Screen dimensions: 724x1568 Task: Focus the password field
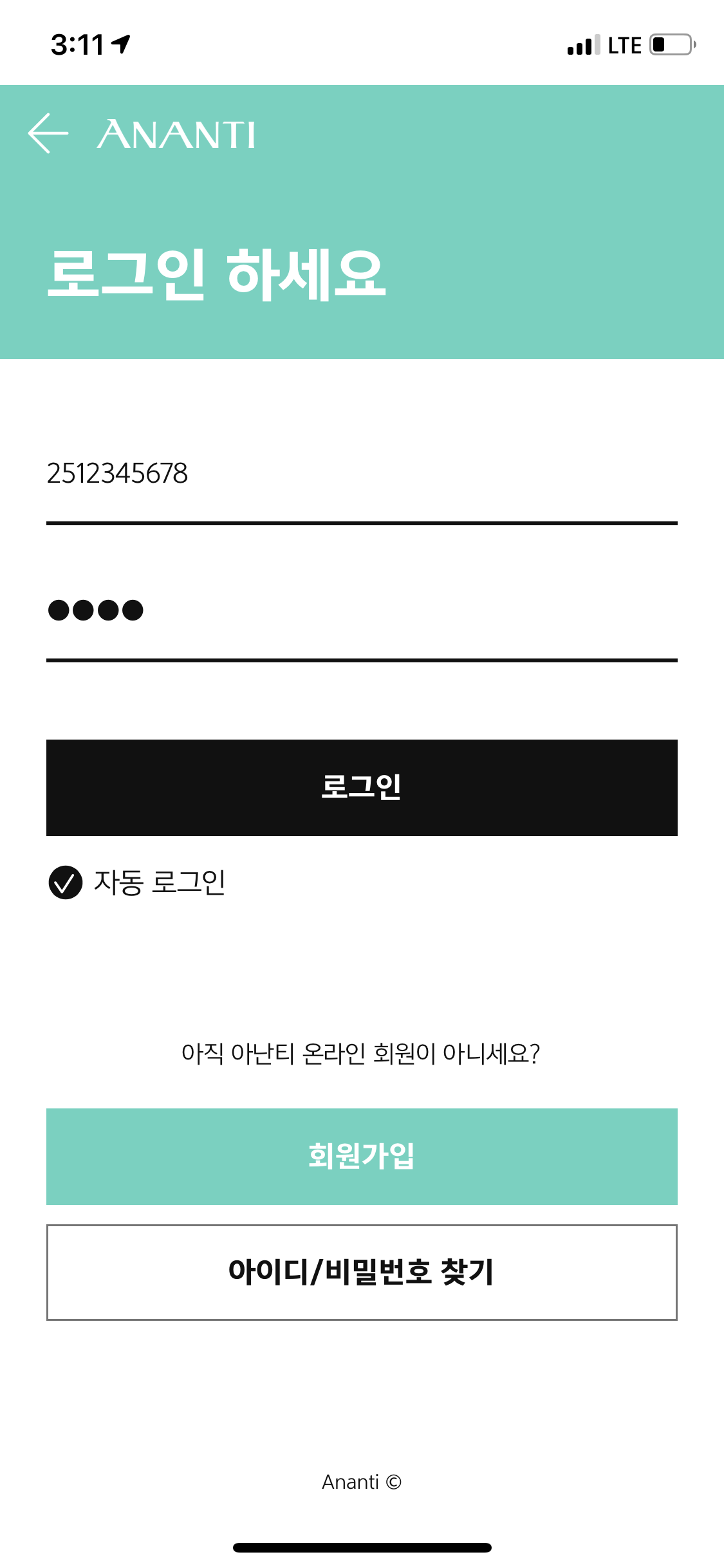point(362,611)
